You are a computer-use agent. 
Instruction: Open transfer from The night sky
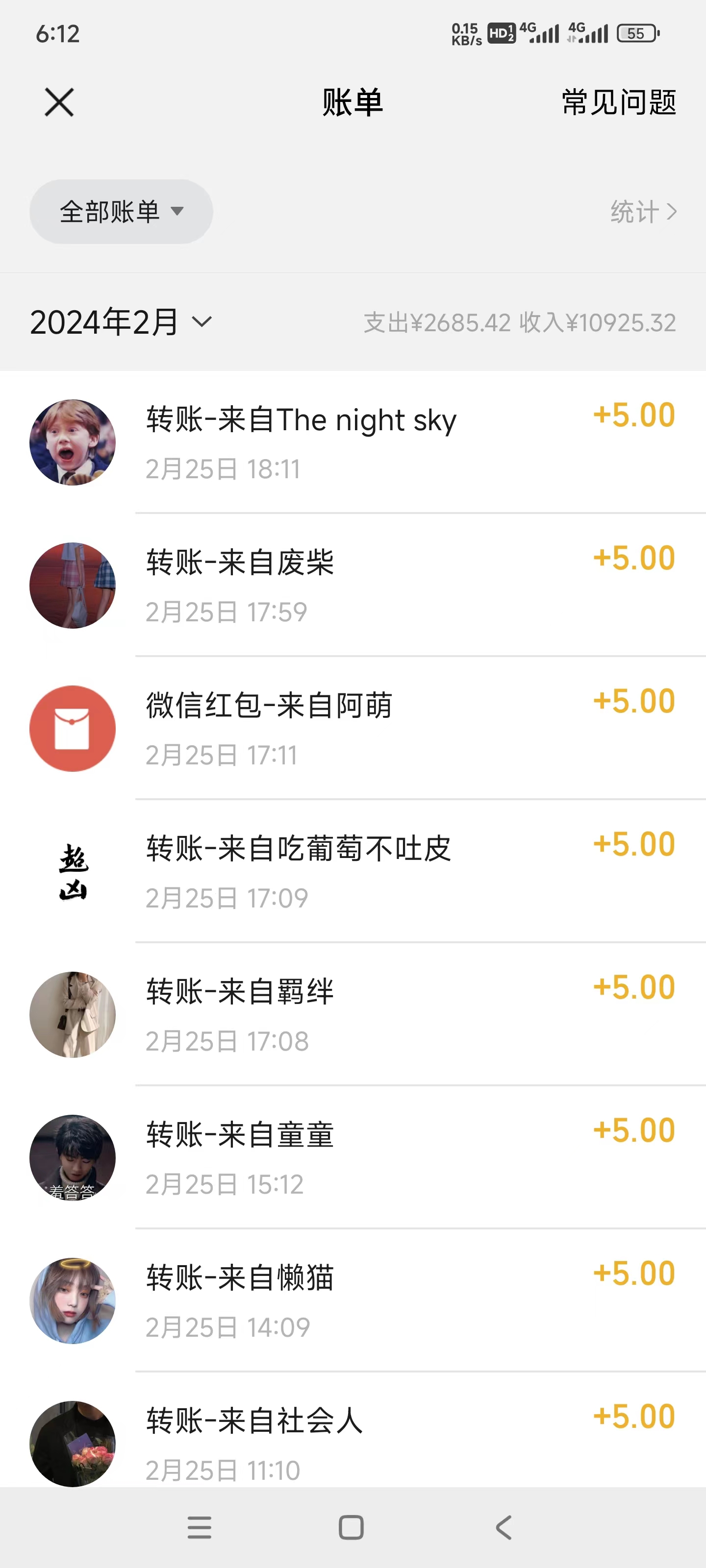coord(365,442)
